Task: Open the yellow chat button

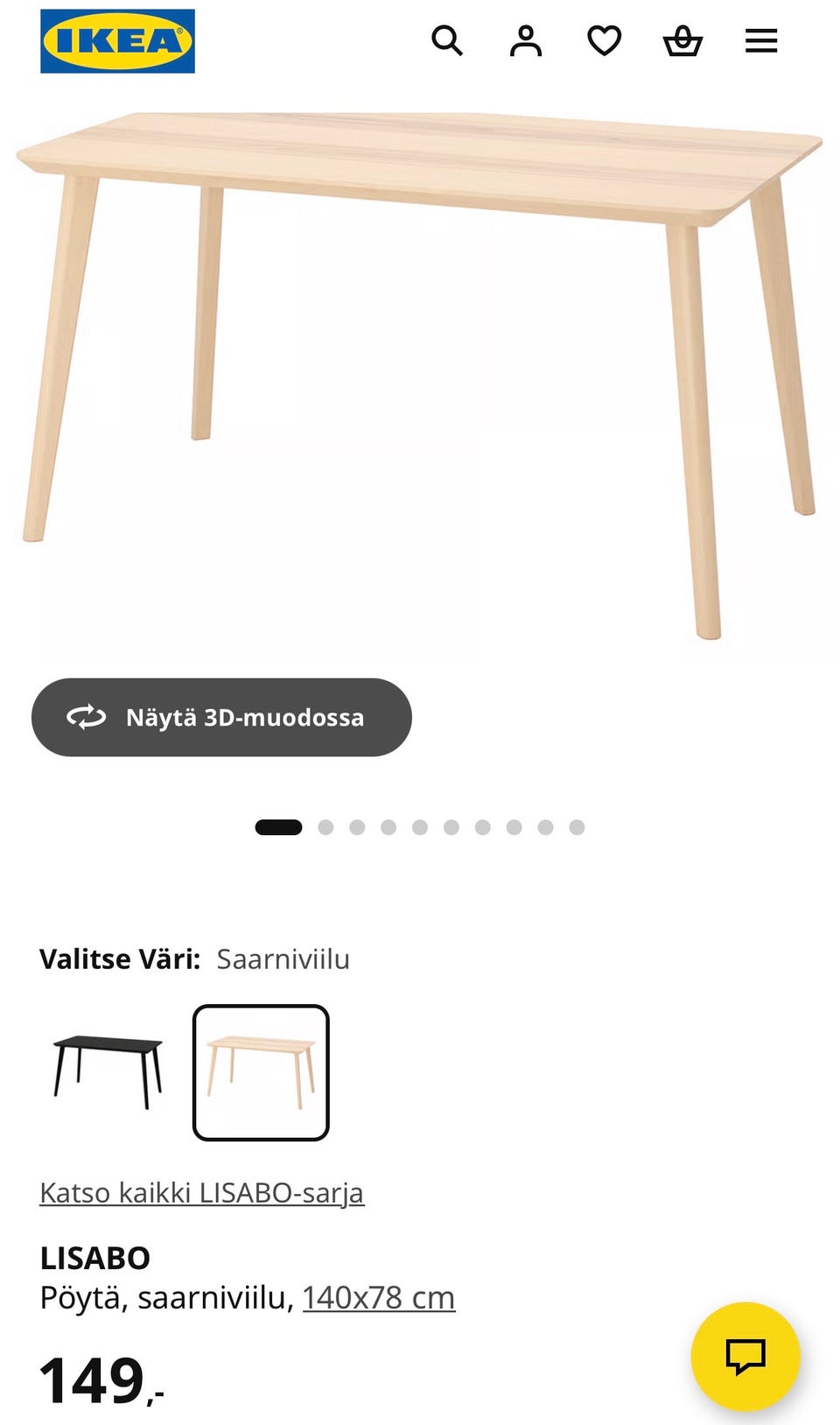Action: pos(745,1357)
